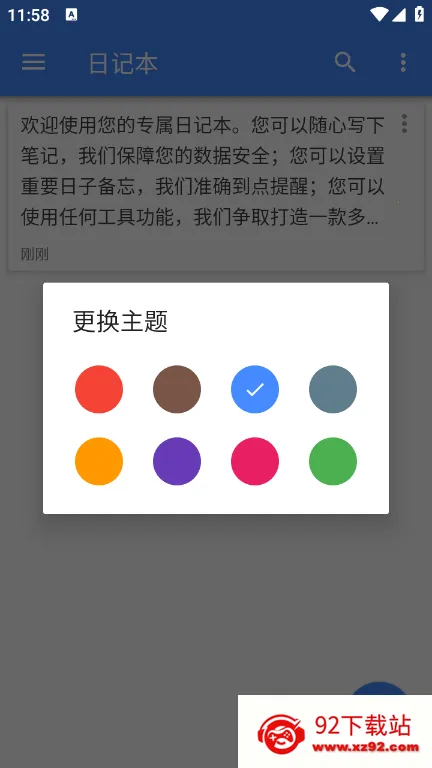Open the hamburger drawer menu

point(34,63)
